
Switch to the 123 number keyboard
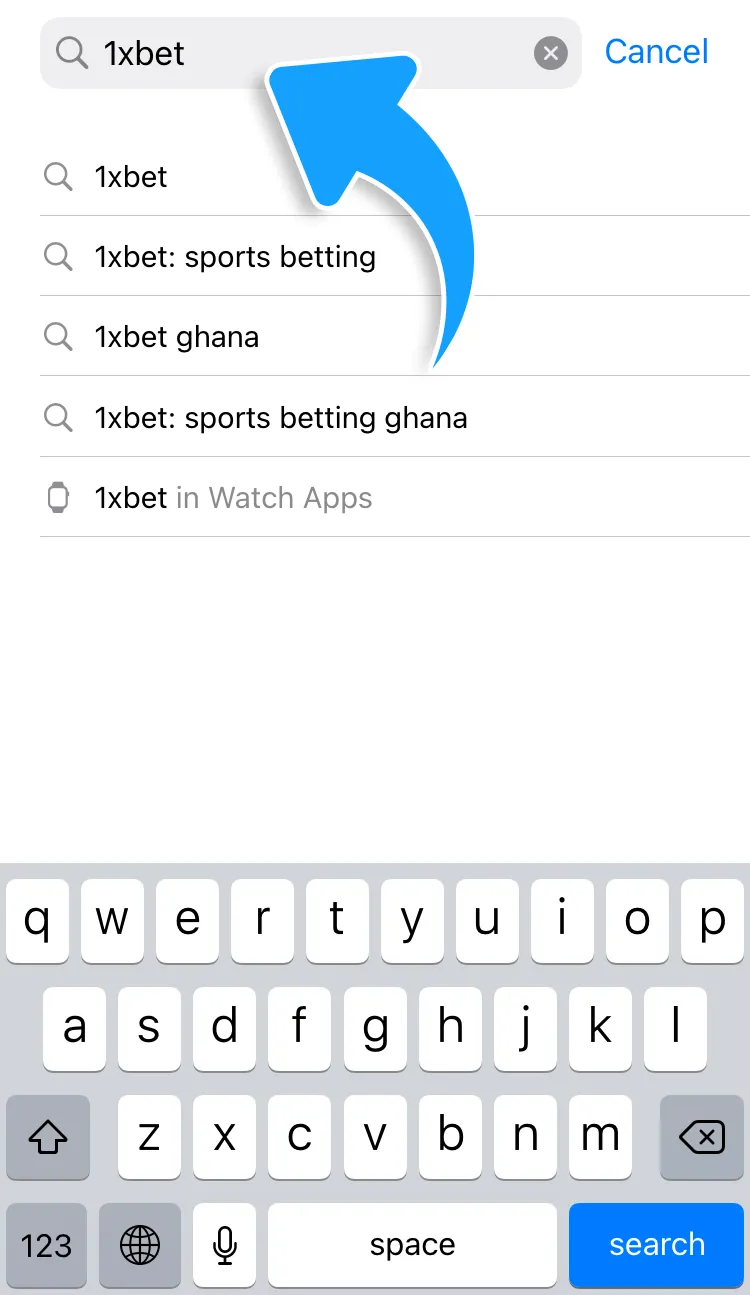point(47,1245)
